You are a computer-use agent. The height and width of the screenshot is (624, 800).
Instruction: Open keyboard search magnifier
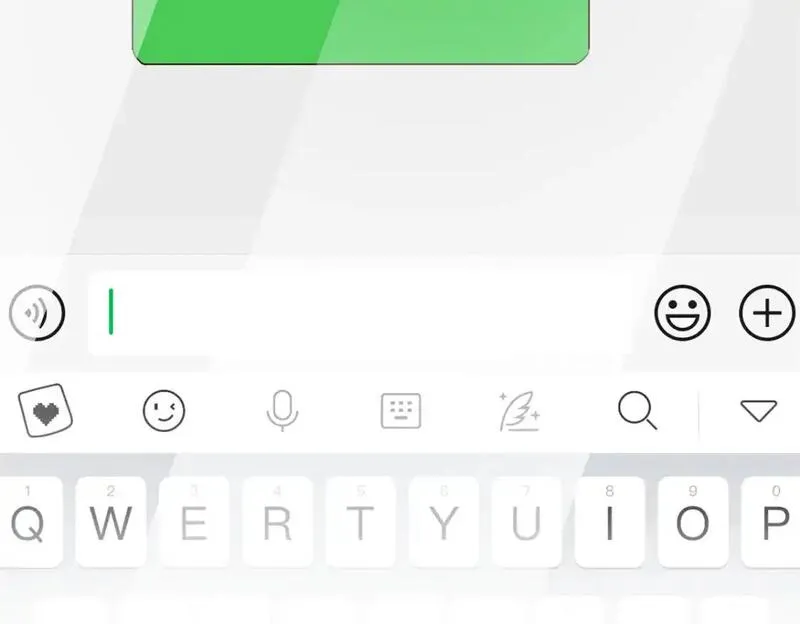pyautogui.click(x=638, y=410)
